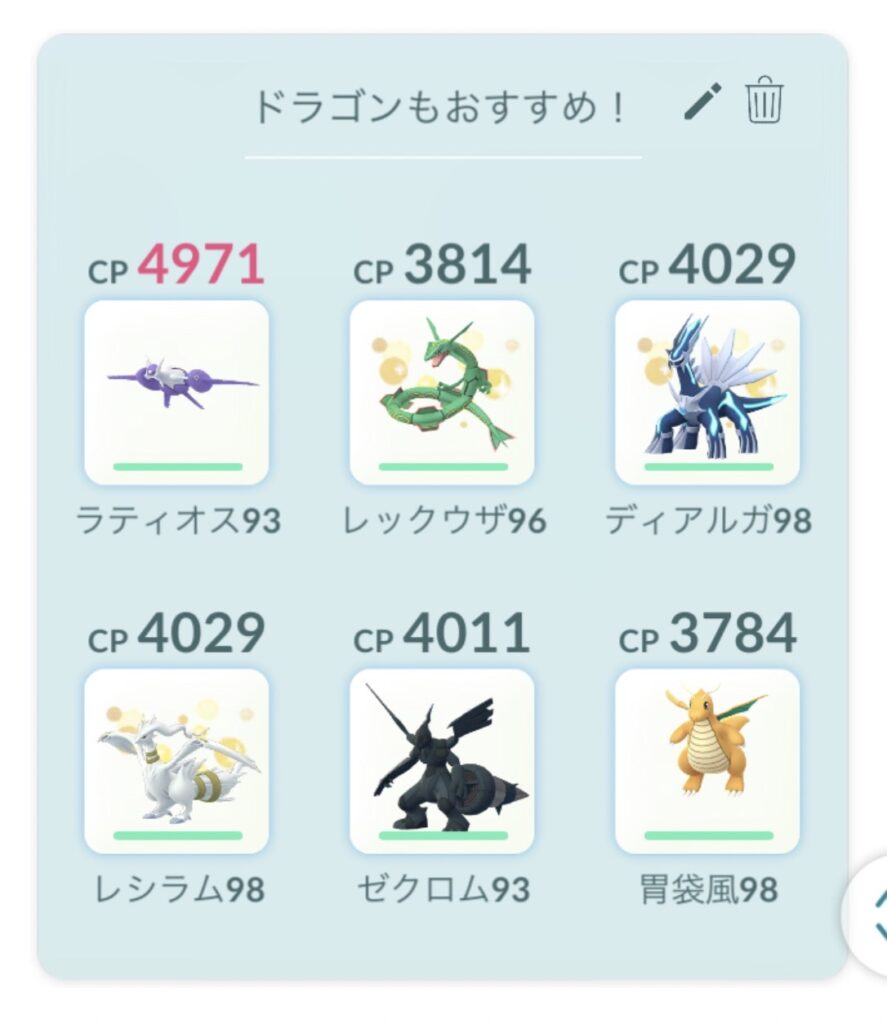Select ラティオス93 with CP 4971
This screenshot has width=887, height=1024.
click(x=177, y=392)
